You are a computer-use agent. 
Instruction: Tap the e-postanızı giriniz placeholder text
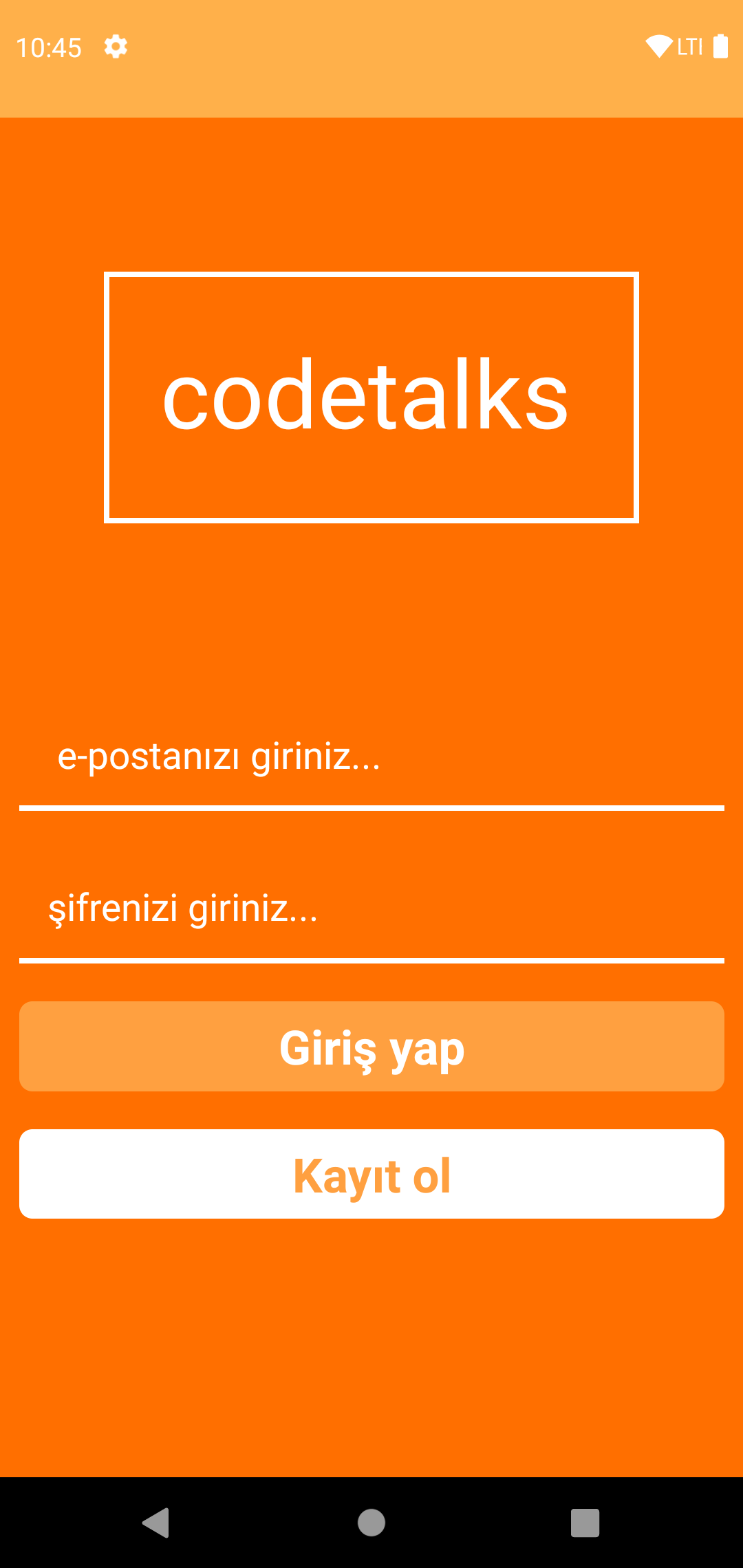tap(220, 756)
